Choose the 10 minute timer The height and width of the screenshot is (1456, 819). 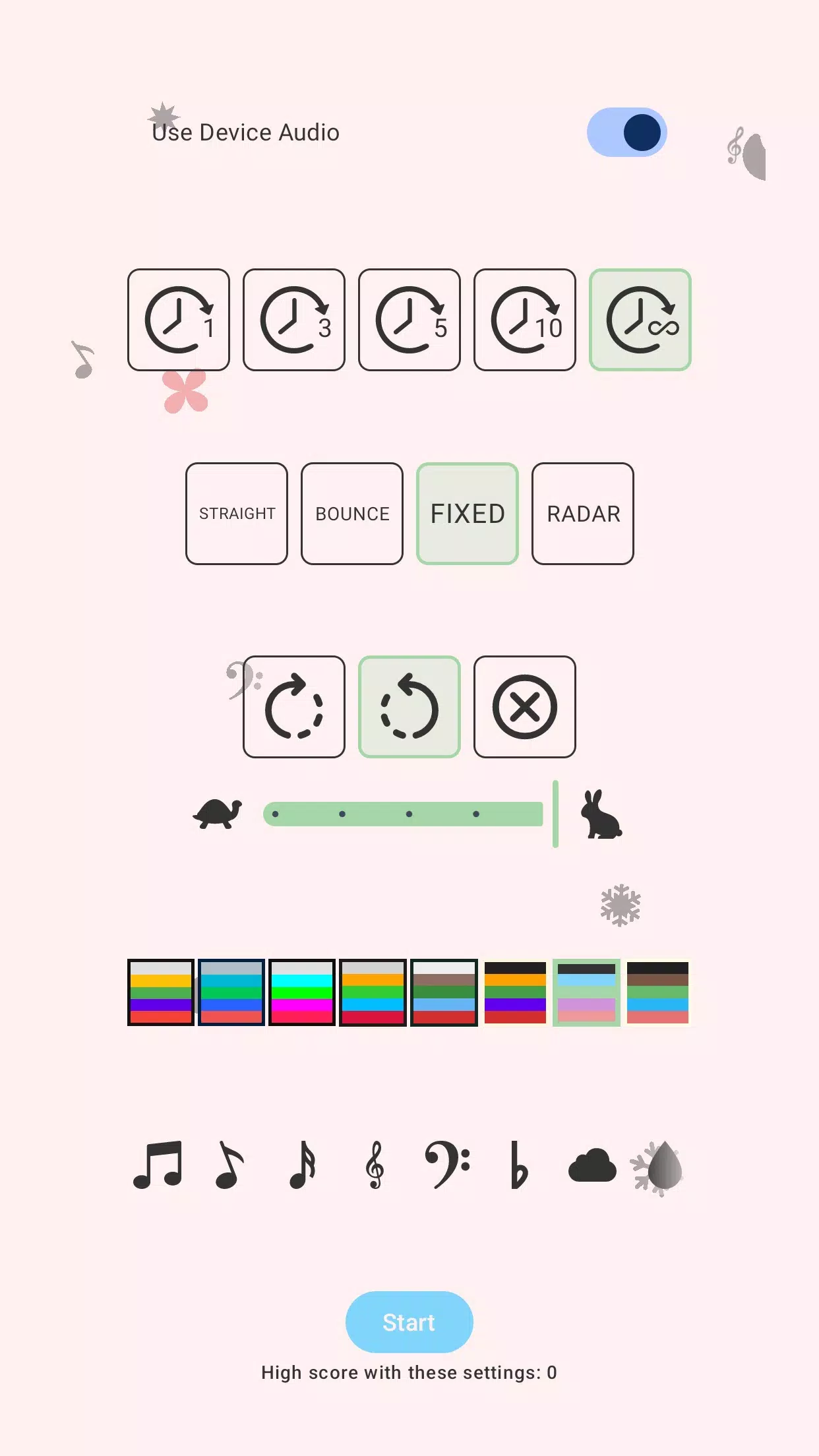(x=525, y=320)
